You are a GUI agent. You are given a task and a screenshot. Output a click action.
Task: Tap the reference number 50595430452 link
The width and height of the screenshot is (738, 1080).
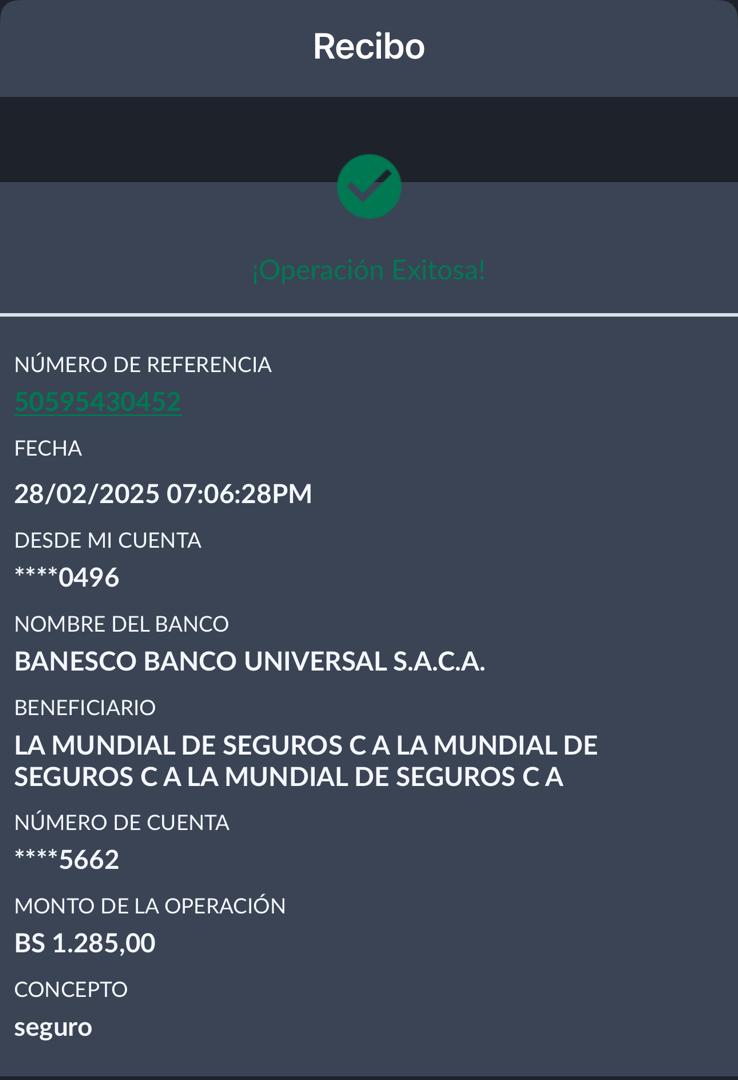click(x=98, y=402)
